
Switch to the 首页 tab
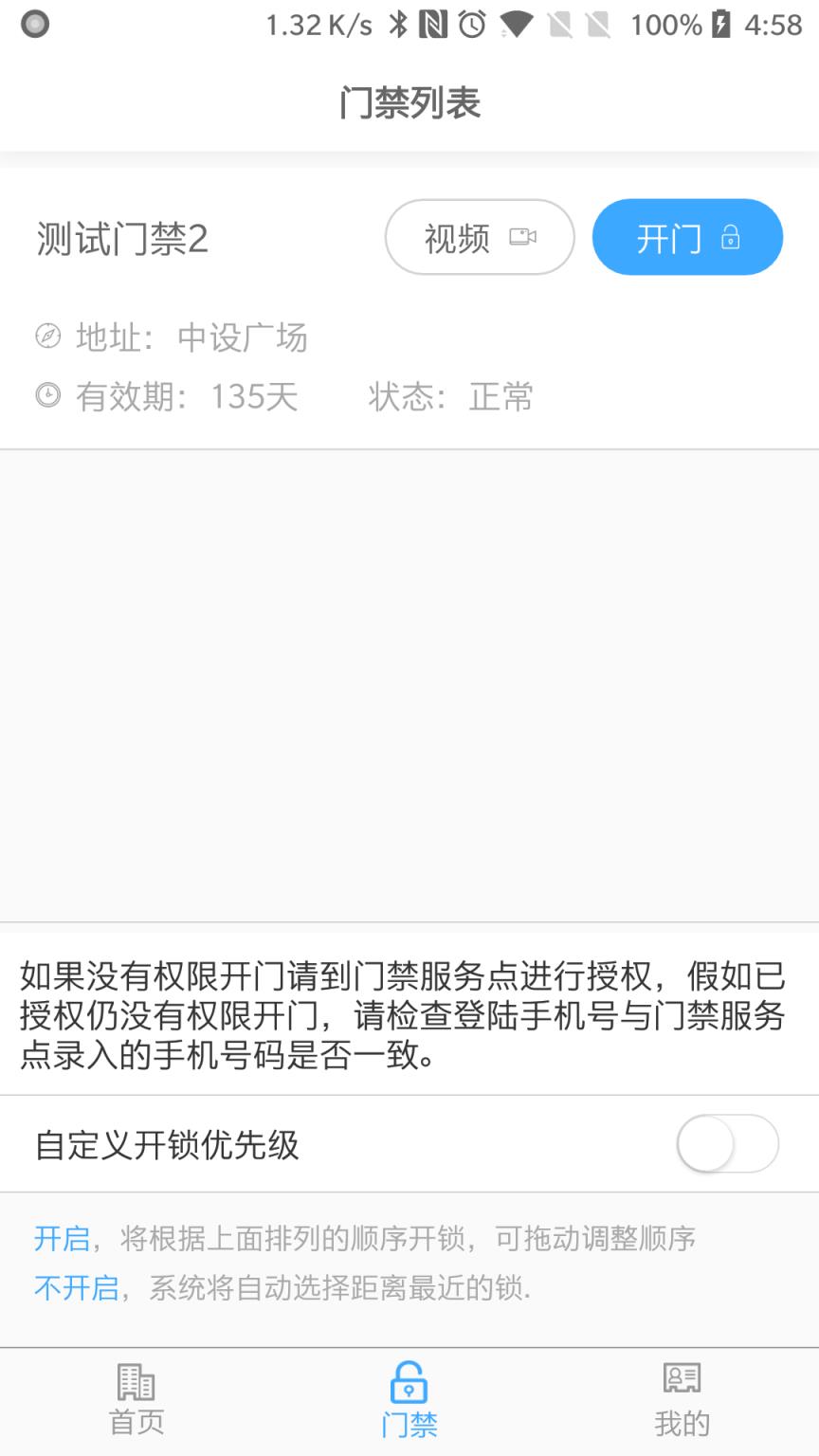136,1400
